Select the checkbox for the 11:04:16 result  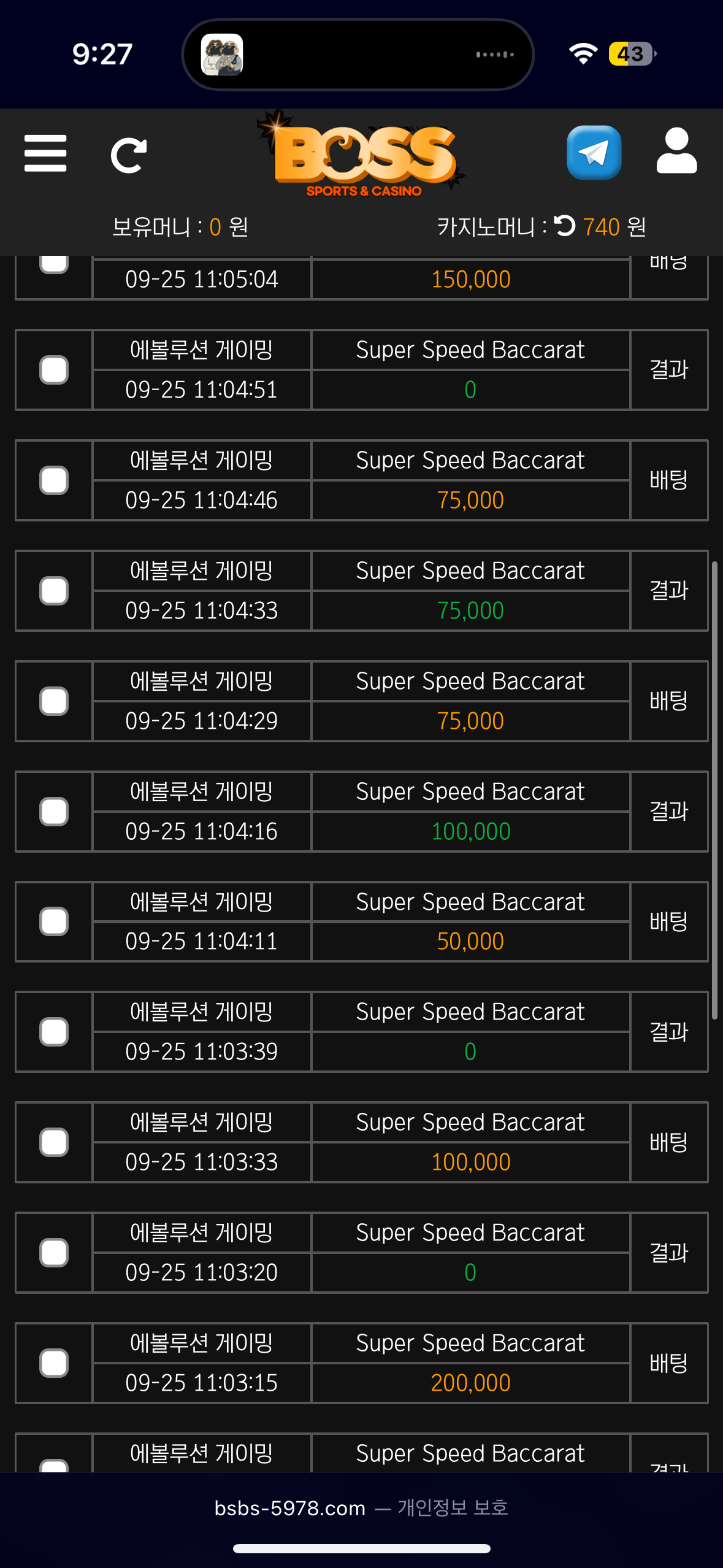tap(54, 812)
